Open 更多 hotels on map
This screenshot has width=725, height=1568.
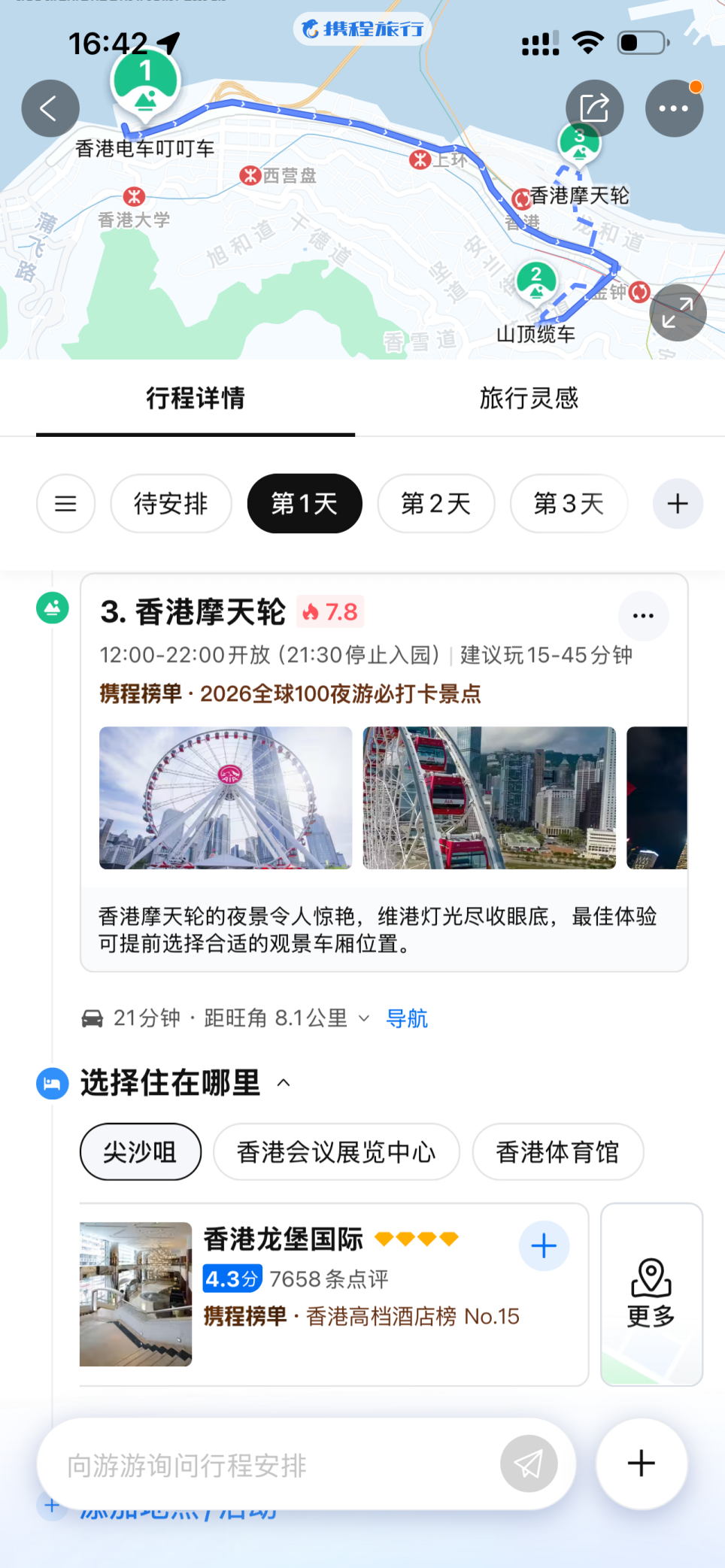pyautogui.click(x=651, y=1294)
